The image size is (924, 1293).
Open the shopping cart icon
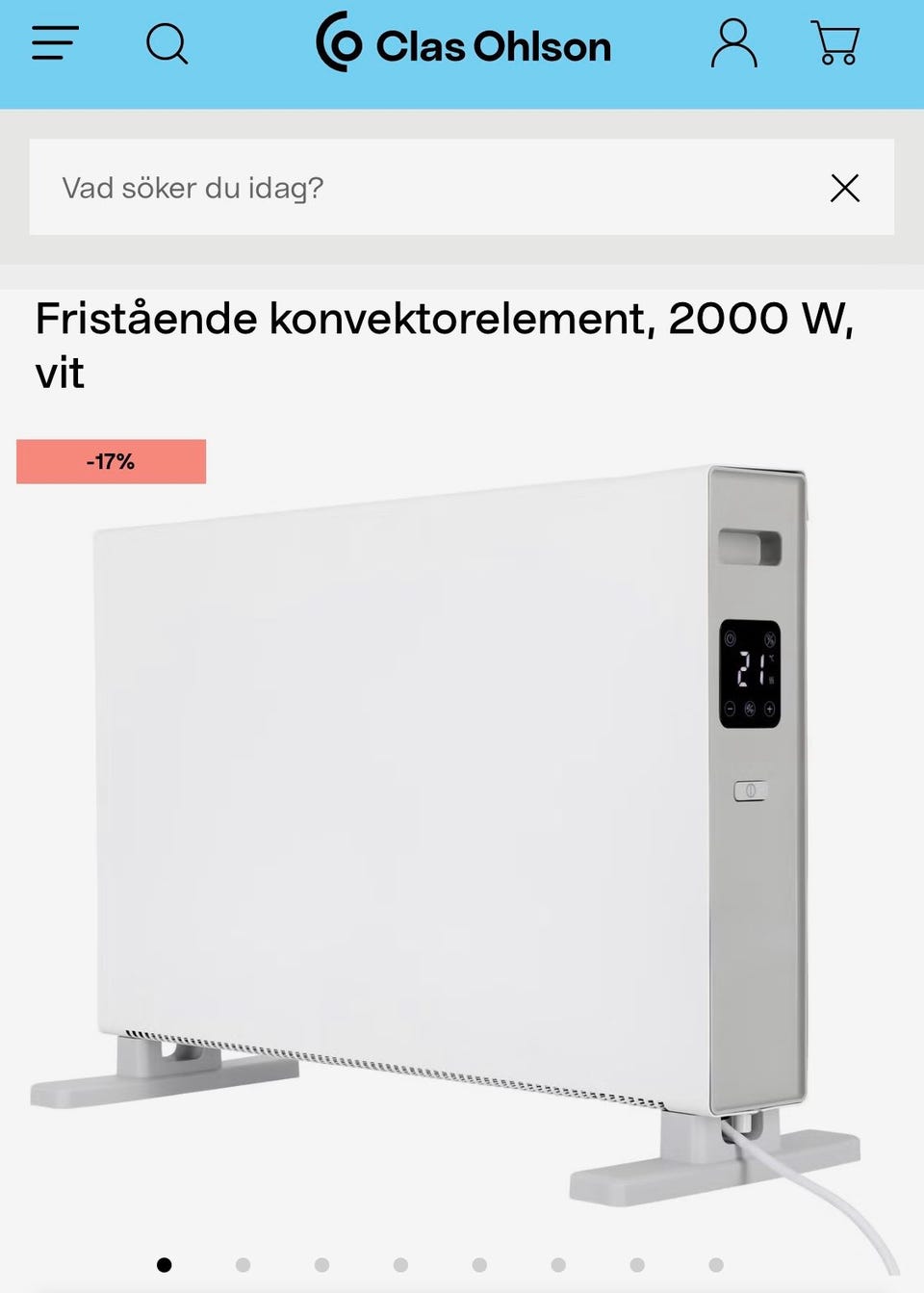[835, 44]
